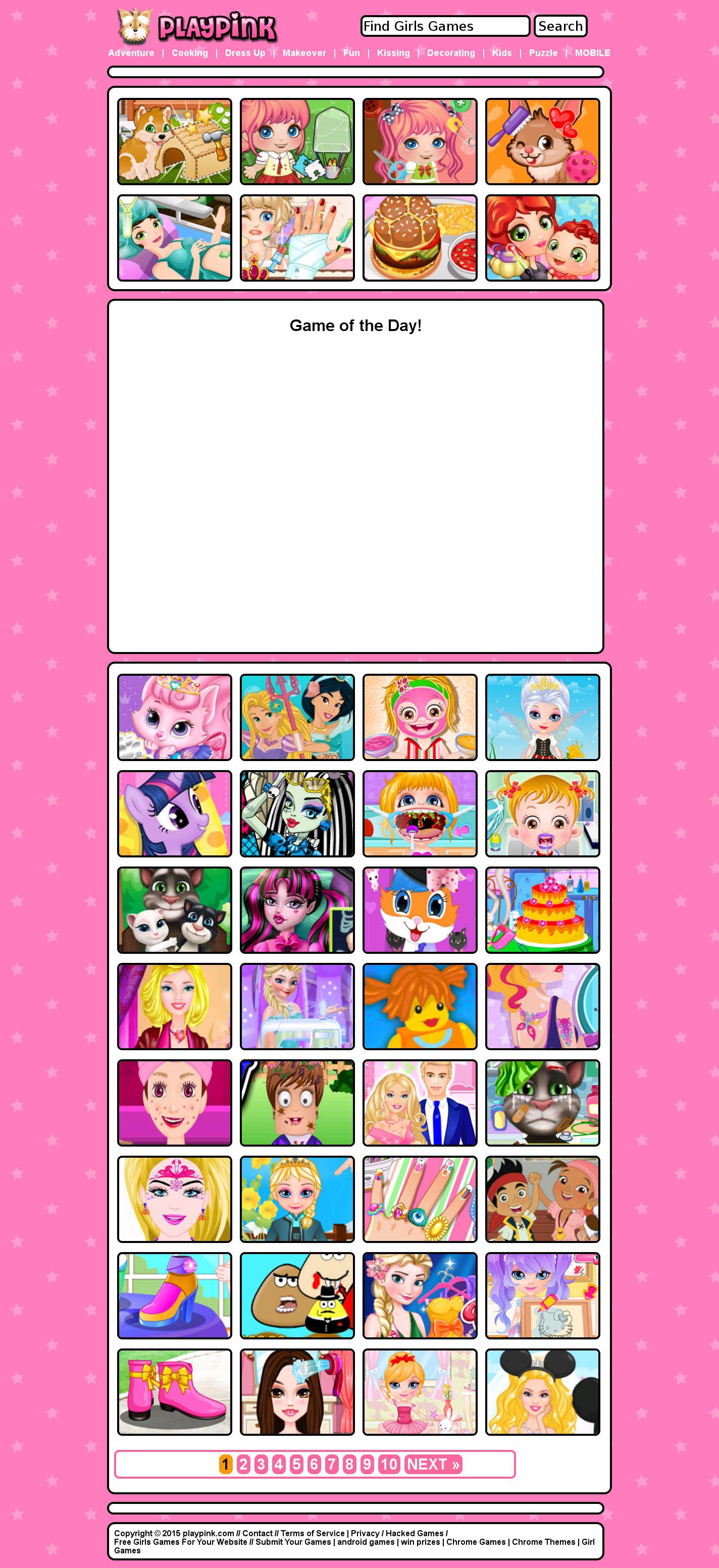719x1568 pixels.
Task: Open the Dress Up category
Action: [245, 53]
